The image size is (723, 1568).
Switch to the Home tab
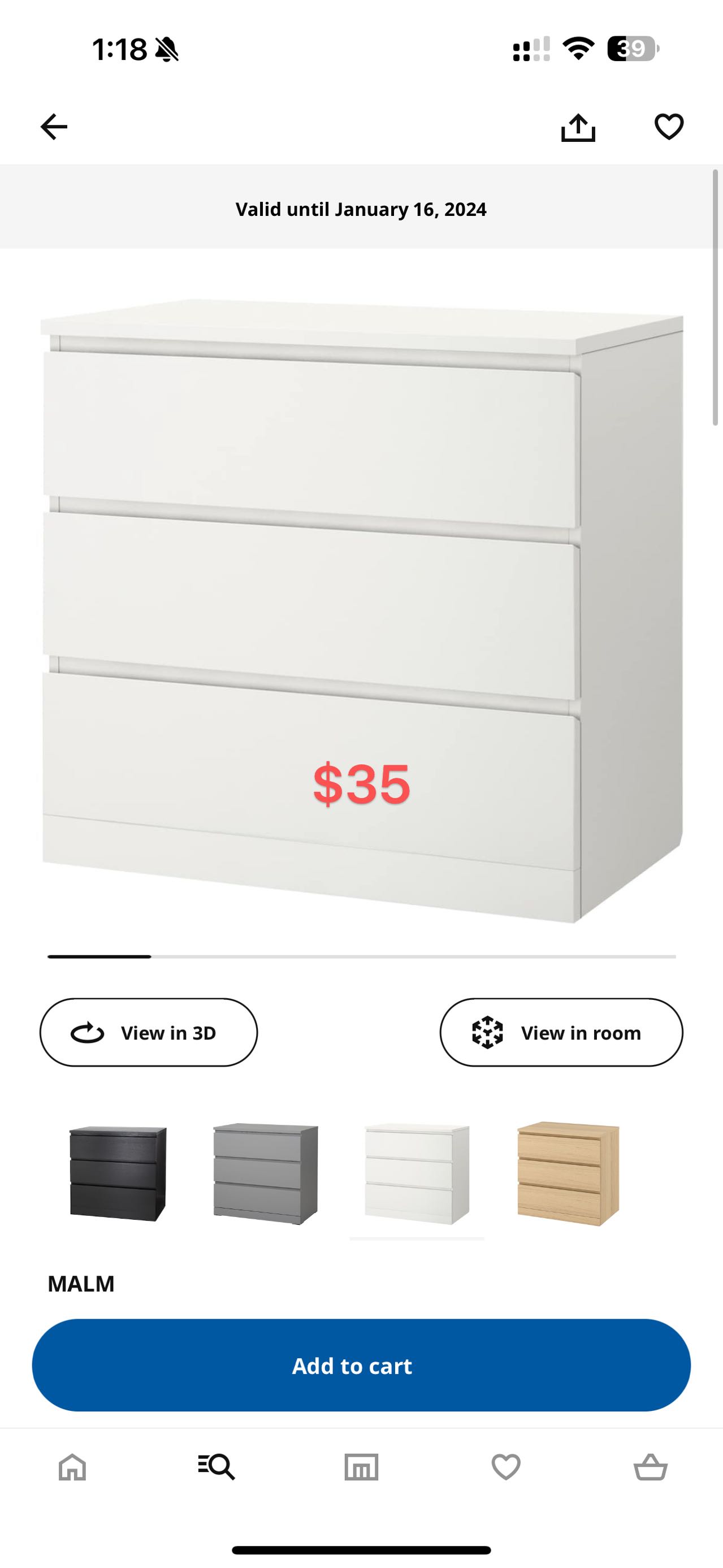pos(72,1466)
